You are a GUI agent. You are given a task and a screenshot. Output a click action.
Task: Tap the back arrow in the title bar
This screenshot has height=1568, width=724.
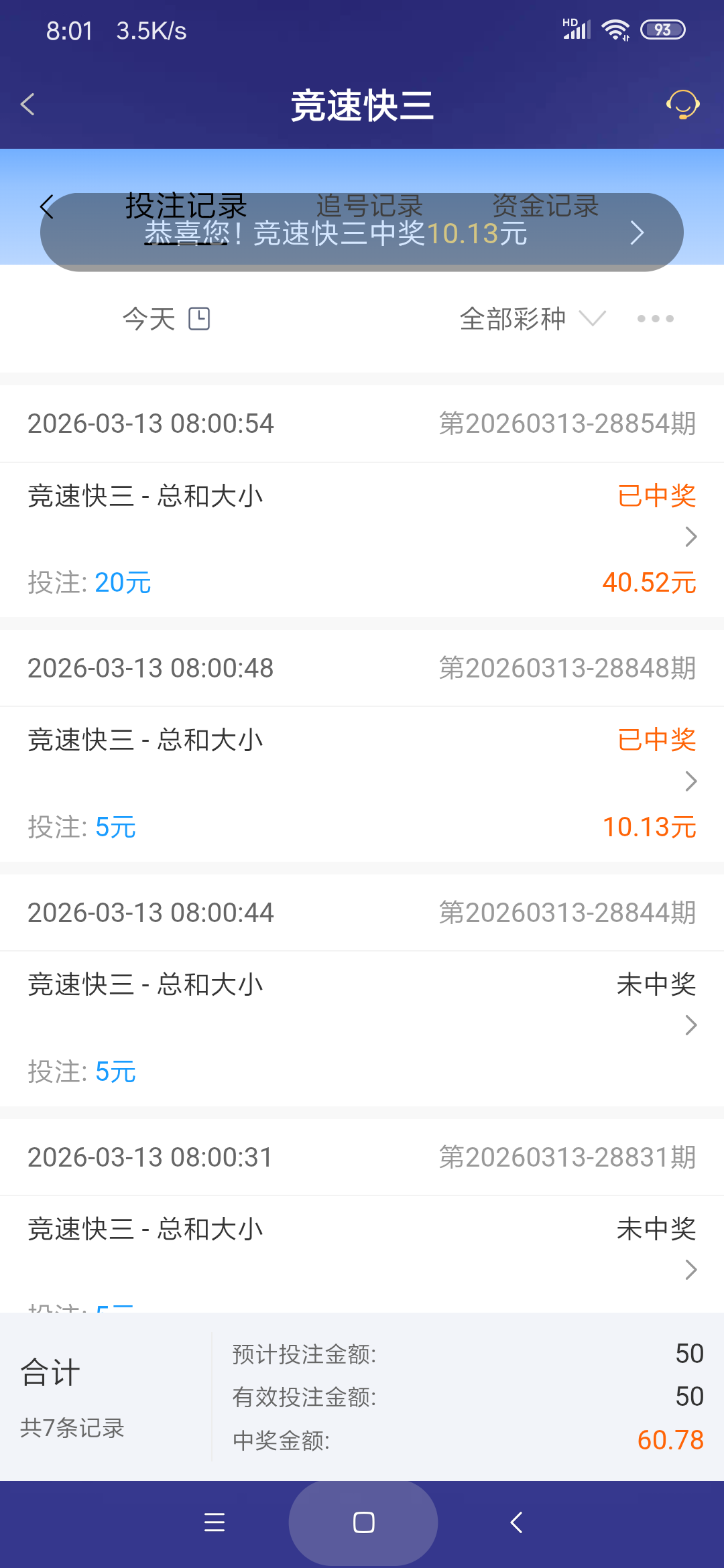(27, 105)
